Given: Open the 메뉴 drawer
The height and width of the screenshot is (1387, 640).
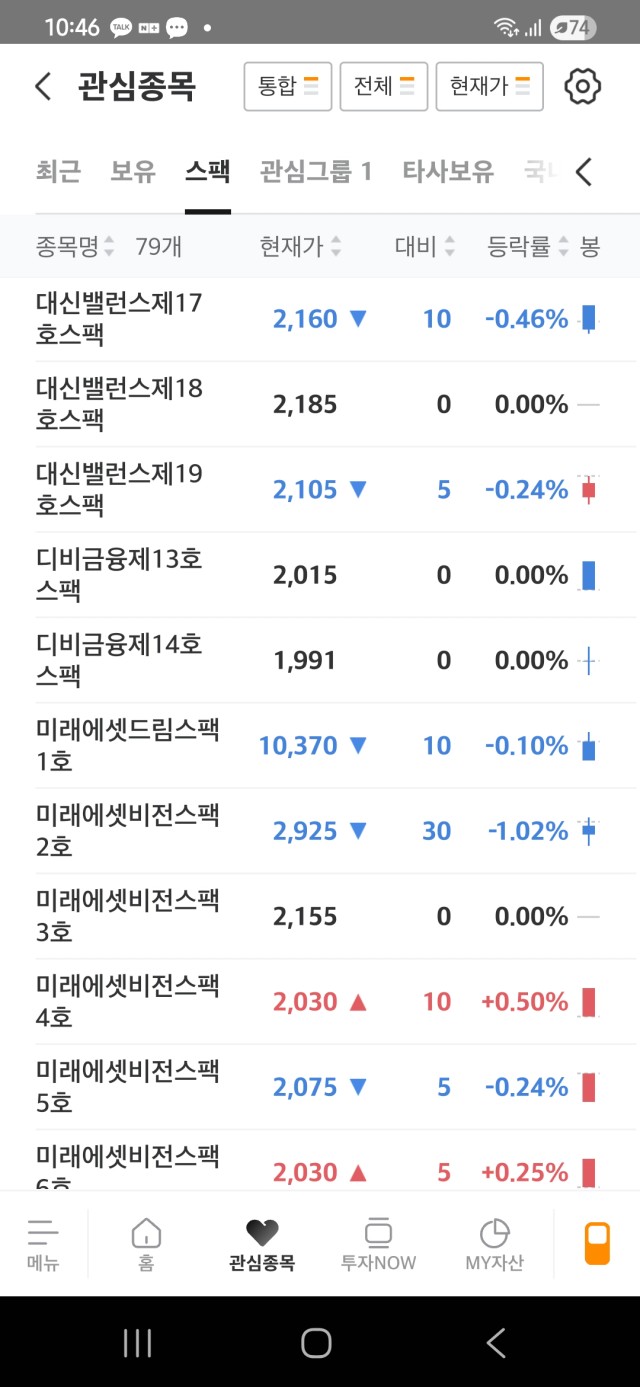Looking at the screenshot, I should (43, 1244).
